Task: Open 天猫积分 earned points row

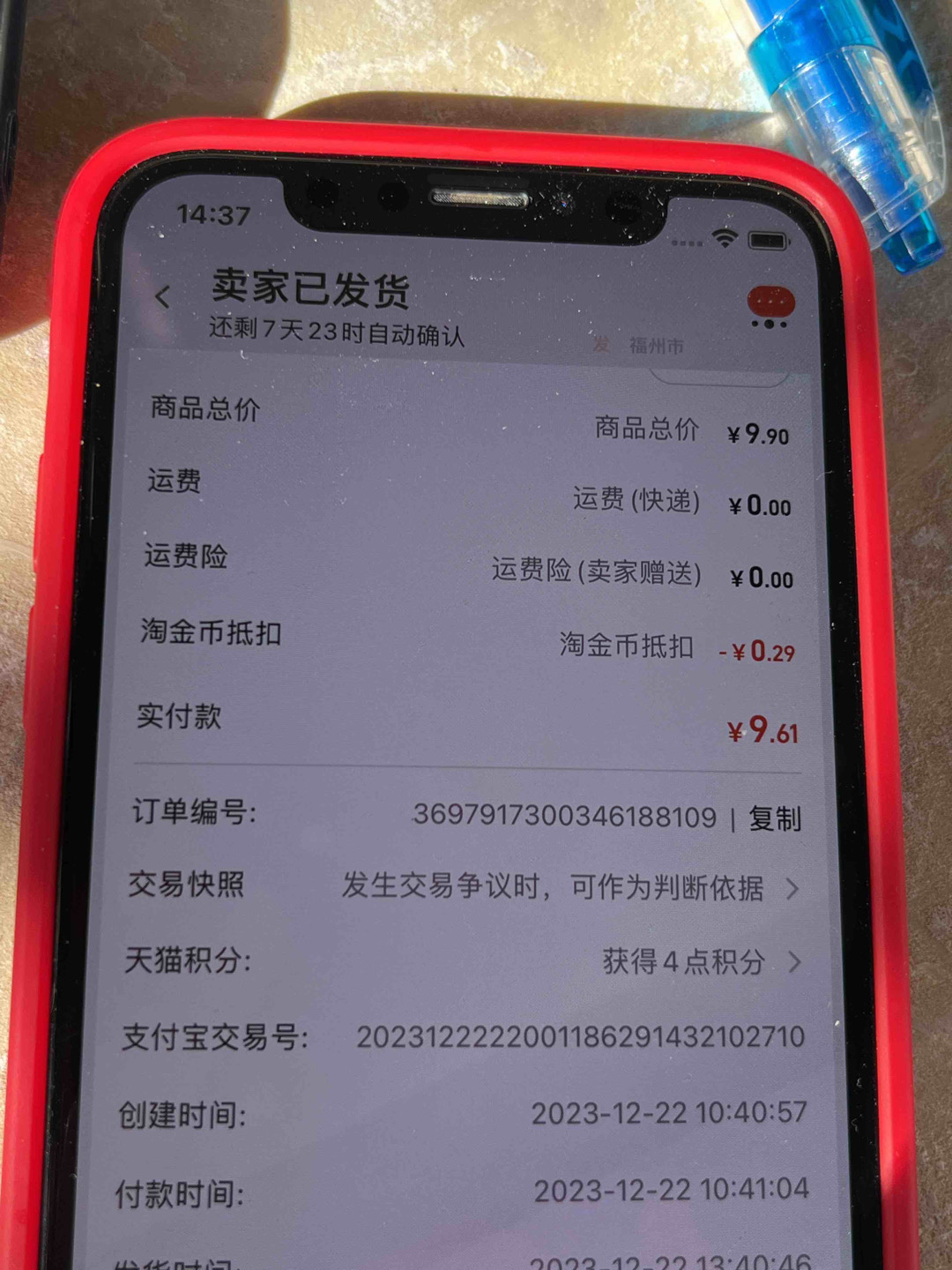Action: coord(683,961)
